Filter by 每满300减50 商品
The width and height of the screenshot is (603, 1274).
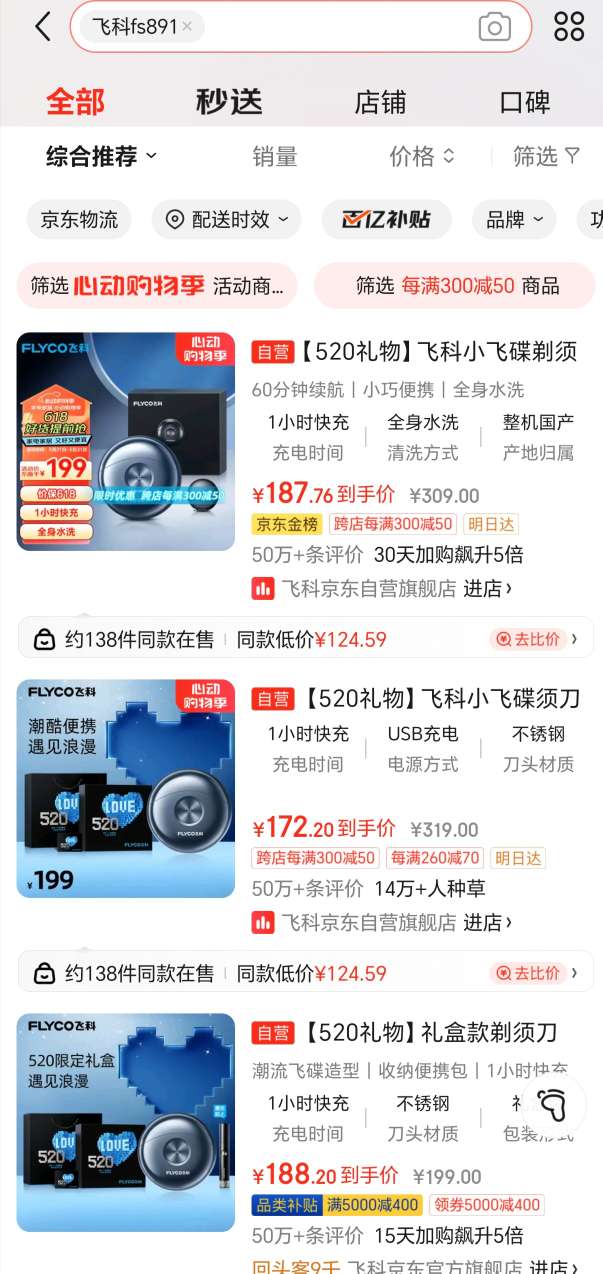(x=455, y=286)
